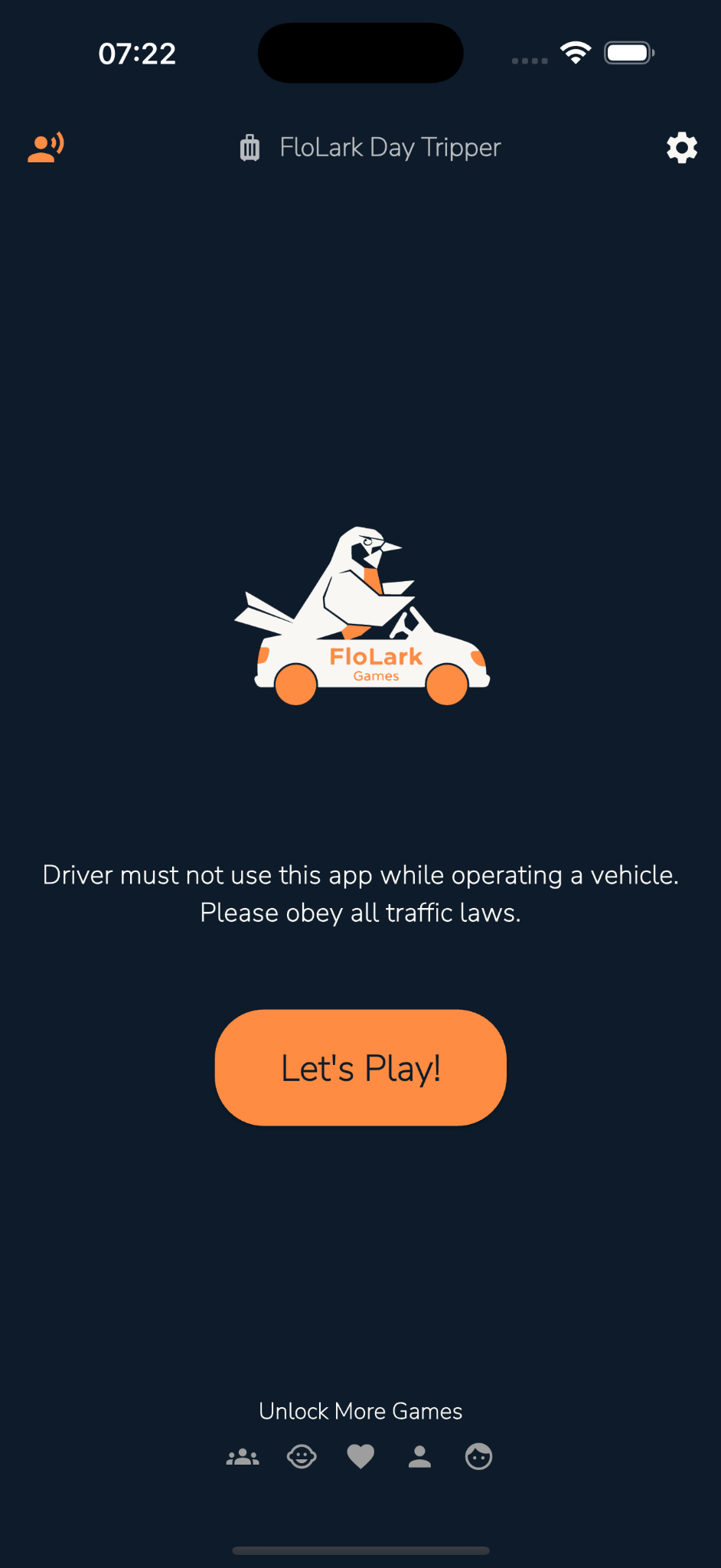Screen dimensions: 721x1568
Task: Open the smiling child face game pack
Action: coord(302,1456)
